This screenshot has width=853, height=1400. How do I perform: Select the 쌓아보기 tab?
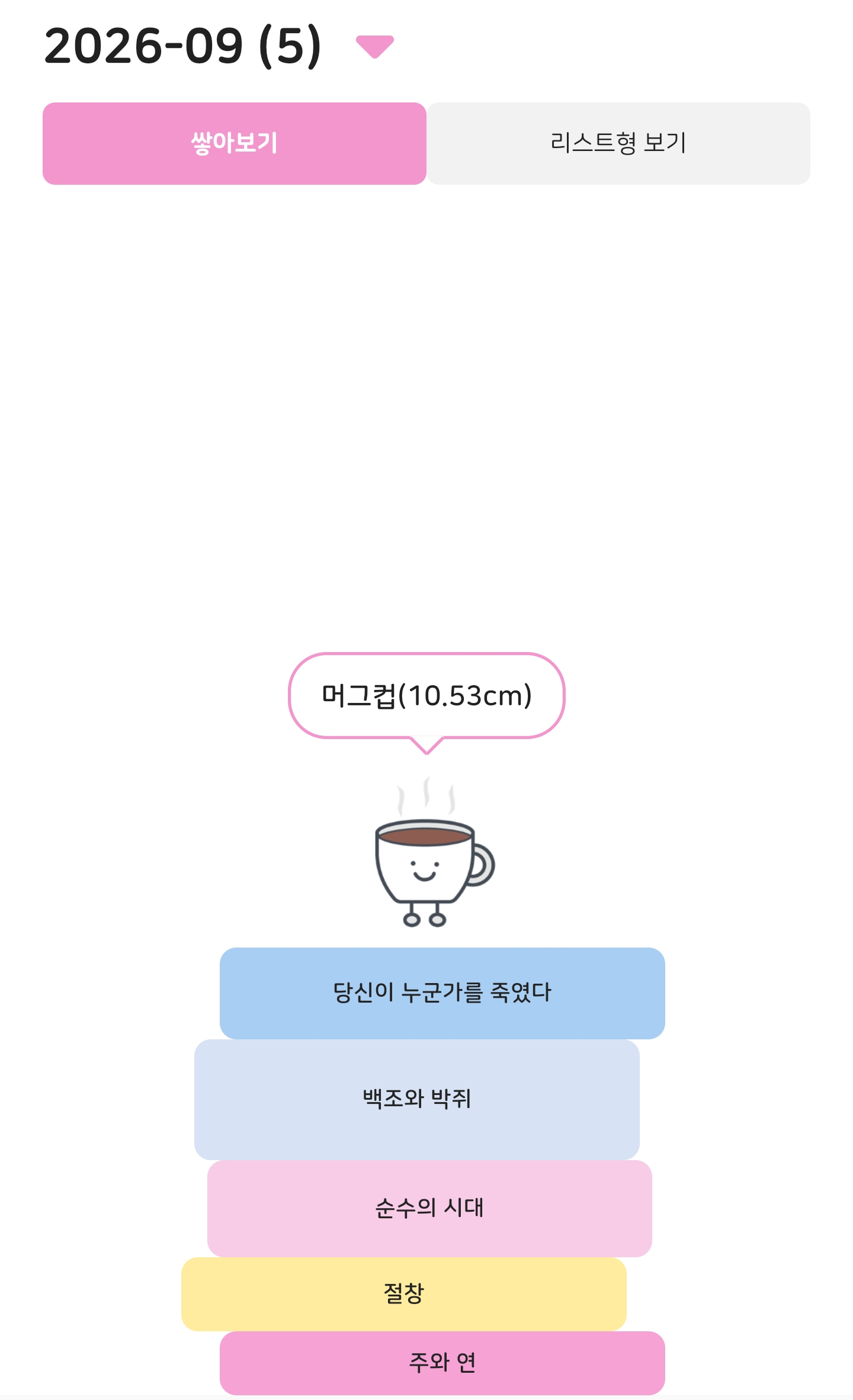[235, 143]
